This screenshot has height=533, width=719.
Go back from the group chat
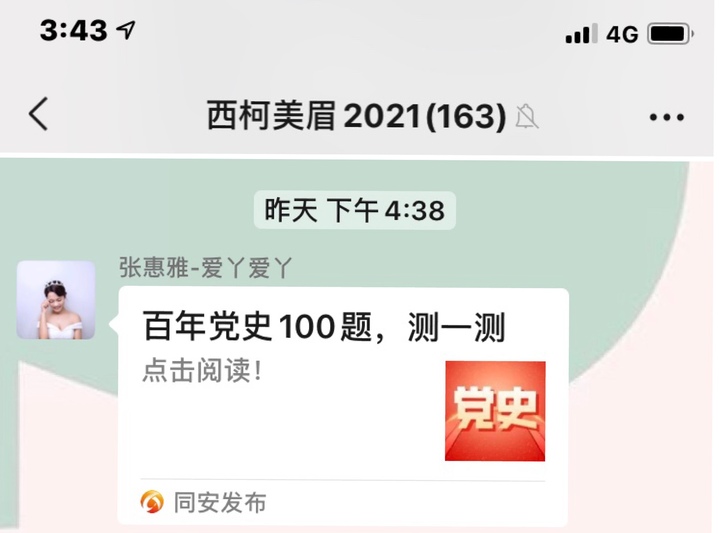pos(38,116)
